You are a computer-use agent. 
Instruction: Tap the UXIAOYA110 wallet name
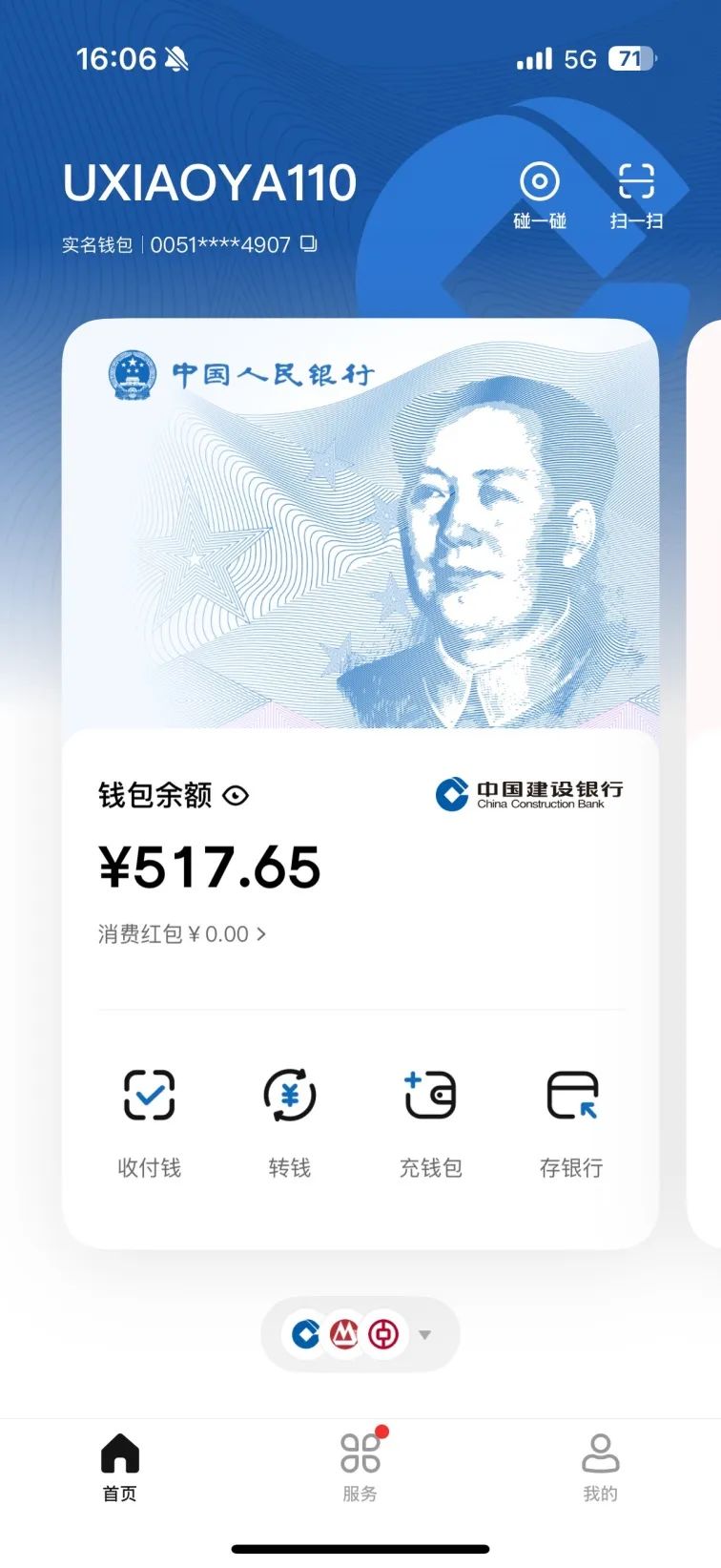(208, 181)
